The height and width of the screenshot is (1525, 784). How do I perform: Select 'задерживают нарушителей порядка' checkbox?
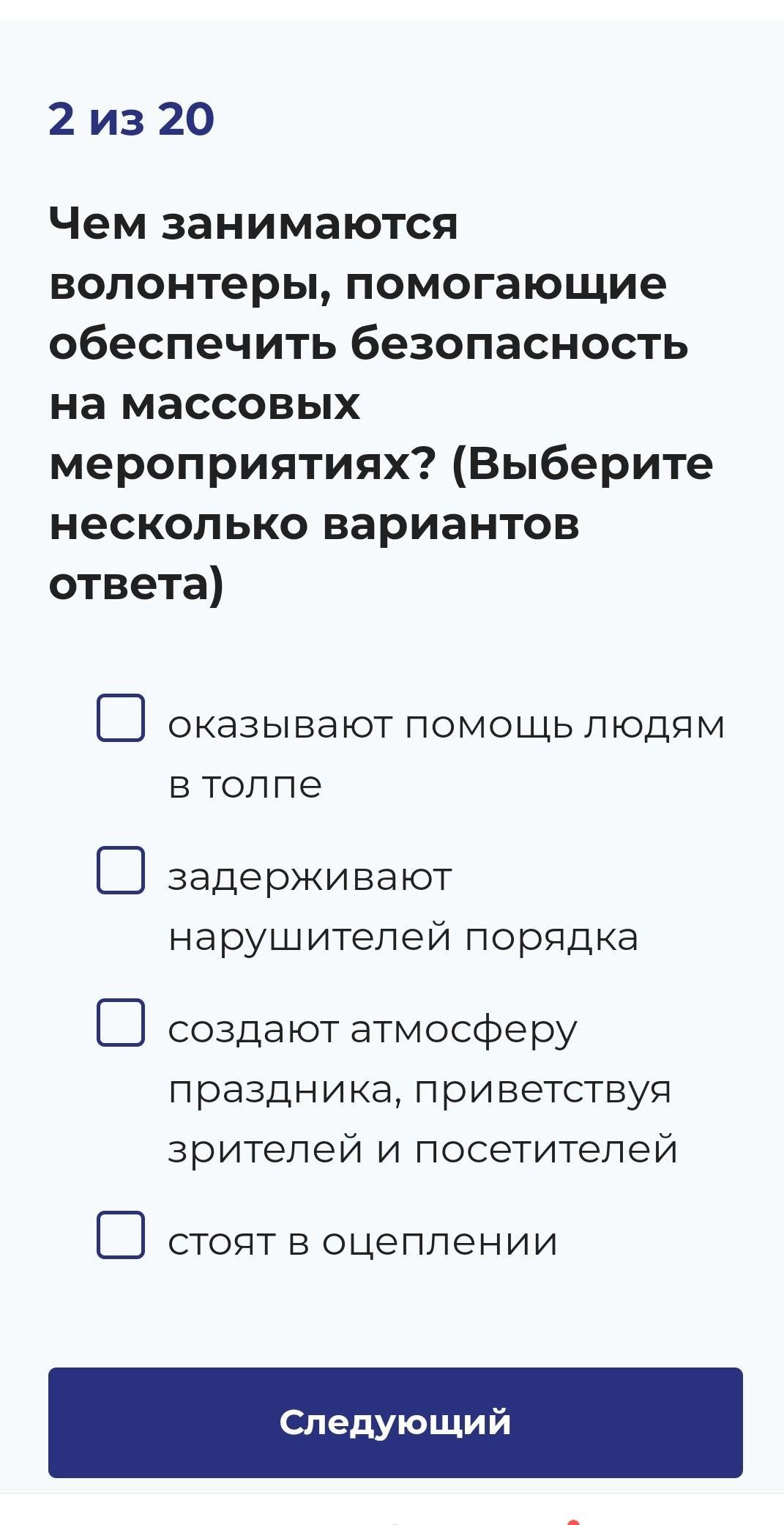(x=121, y=870)
